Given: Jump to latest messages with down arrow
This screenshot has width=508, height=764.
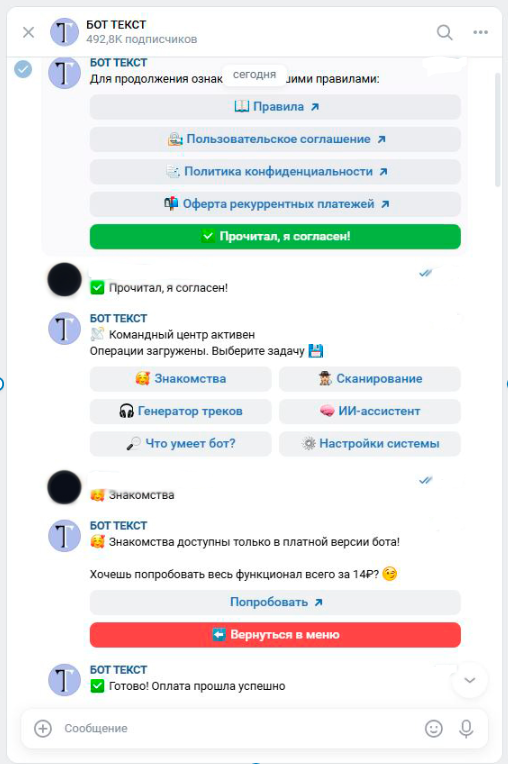Looking at the screenshot, I should pyautogui.click(x=470, y=680).
